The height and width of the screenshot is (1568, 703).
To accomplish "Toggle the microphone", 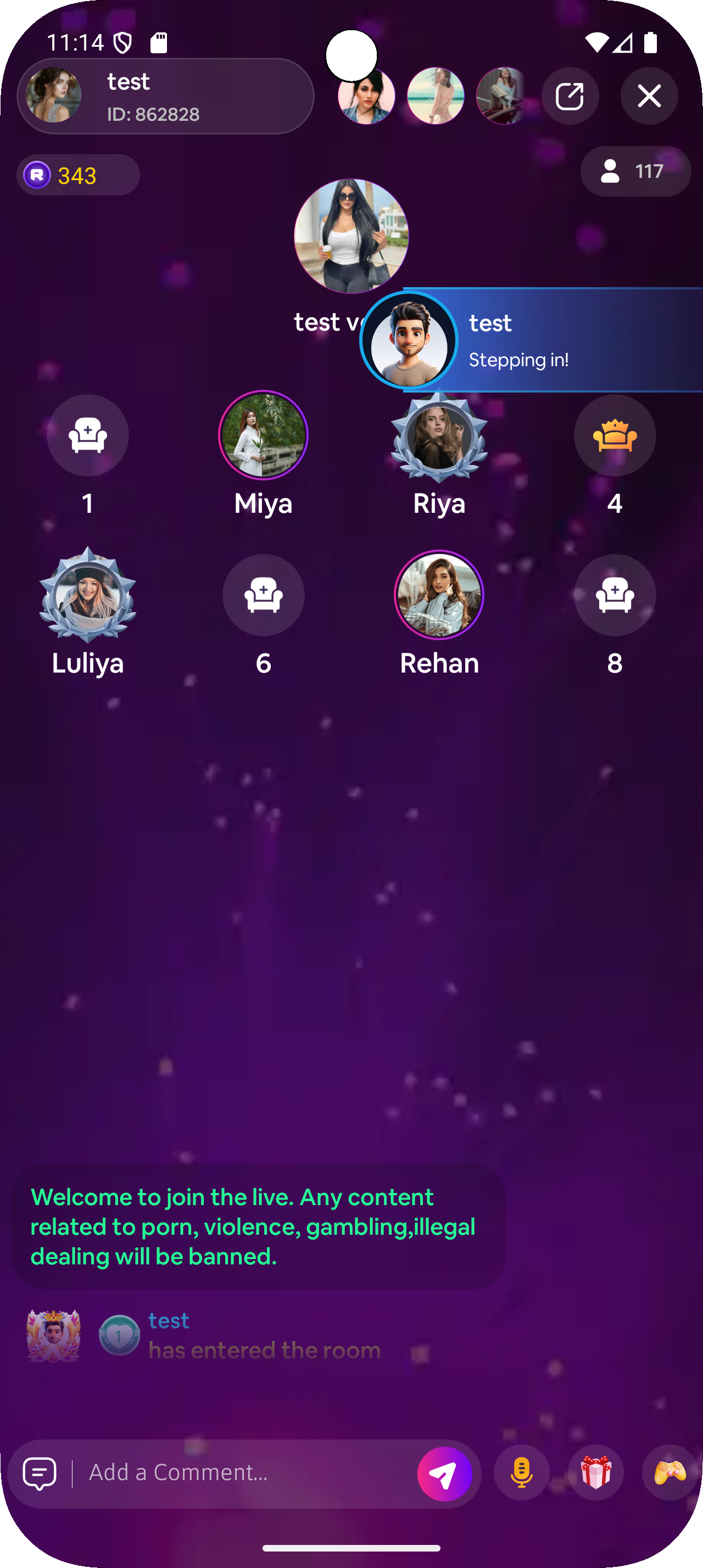I will pos(522,1472).
